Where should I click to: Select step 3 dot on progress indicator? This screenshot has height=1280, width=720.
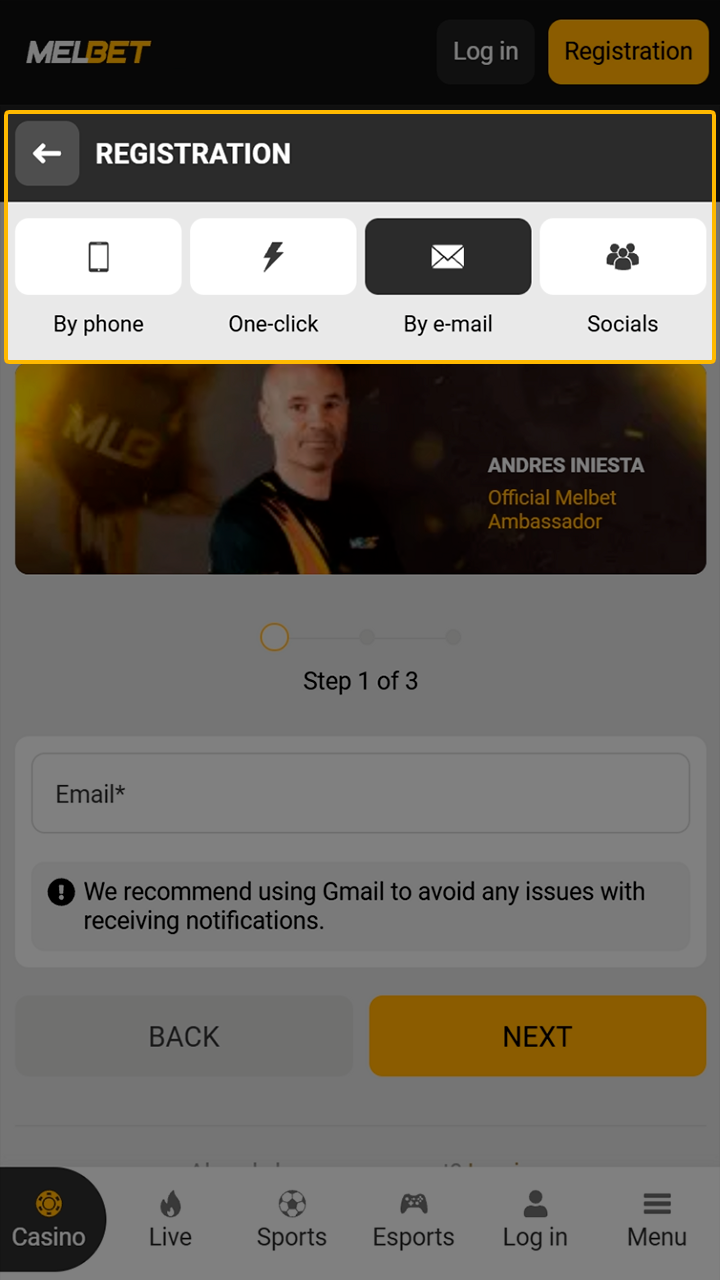454,637
